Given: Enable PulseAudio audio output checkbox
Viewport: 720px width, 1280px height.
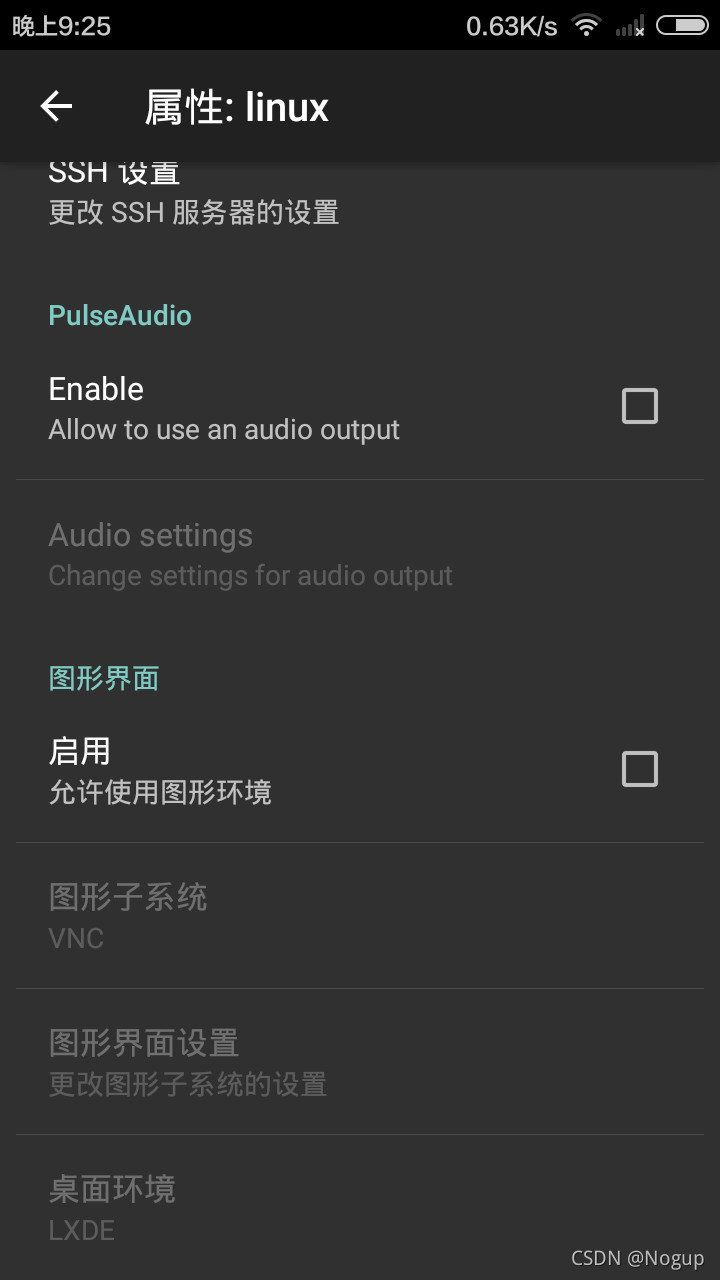Looking at the screenshot, I should coord(639,407).
